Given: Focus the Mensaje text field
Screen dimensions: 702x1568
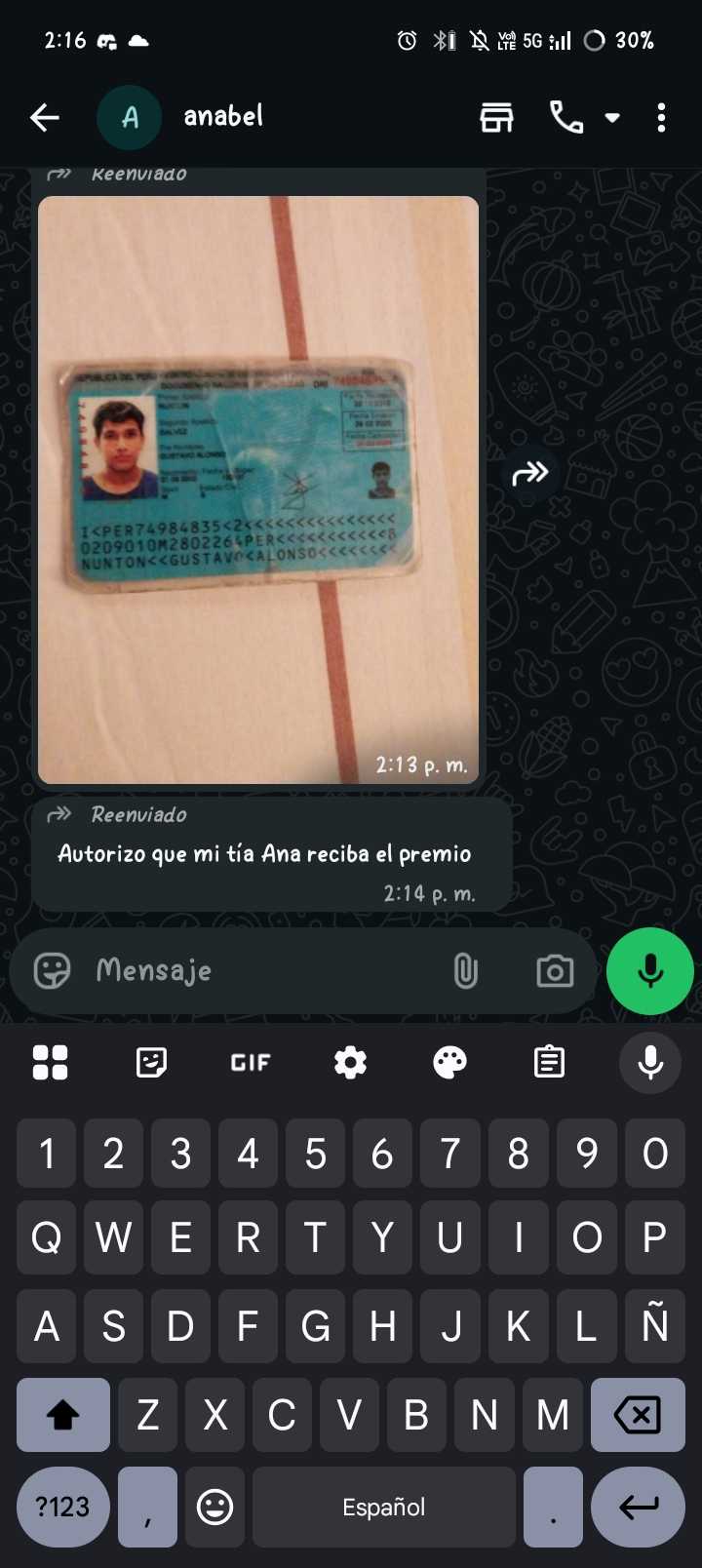Looking at the screenshot, I should [263, 970].
